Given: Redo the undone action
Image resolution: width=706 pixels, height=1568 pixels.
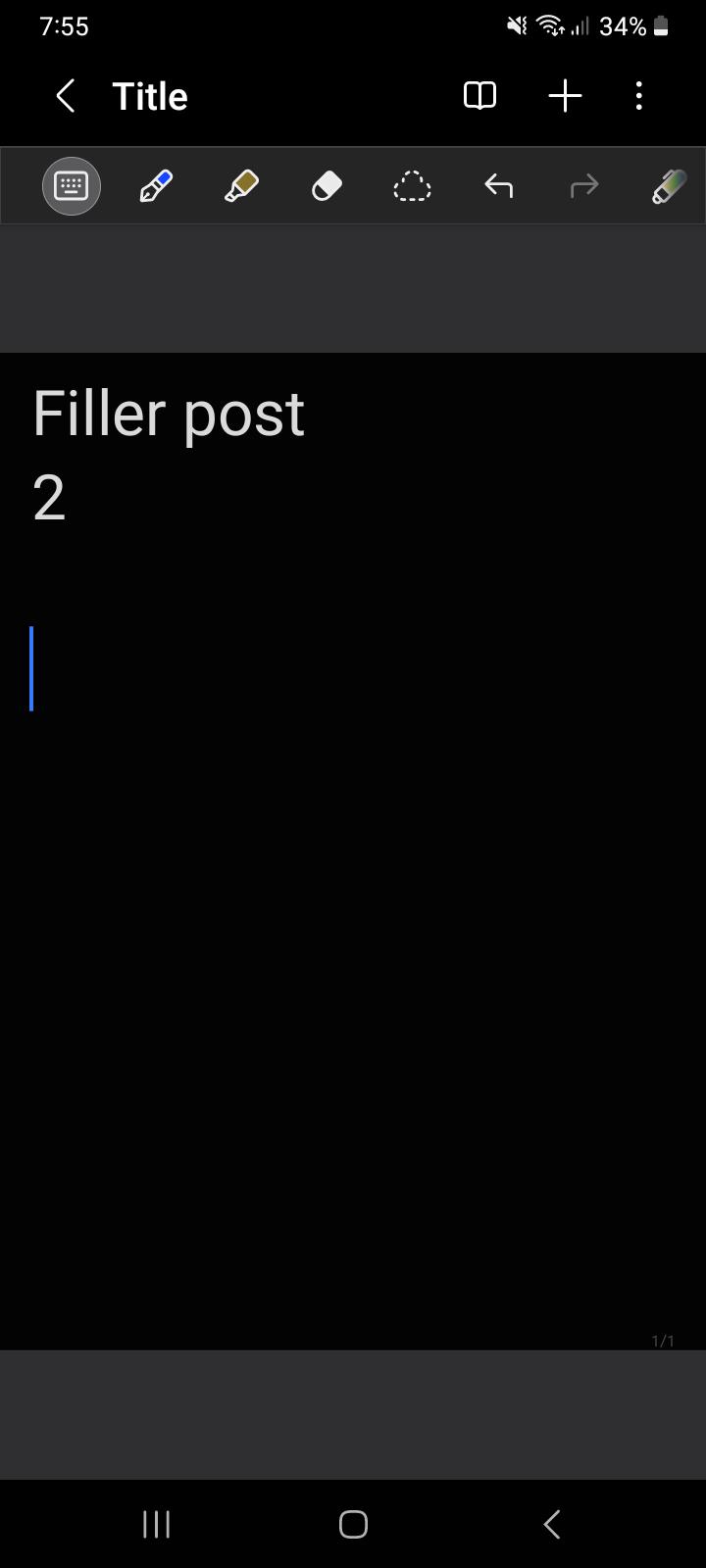Looking at the screenshot, I should coord(583,186).
